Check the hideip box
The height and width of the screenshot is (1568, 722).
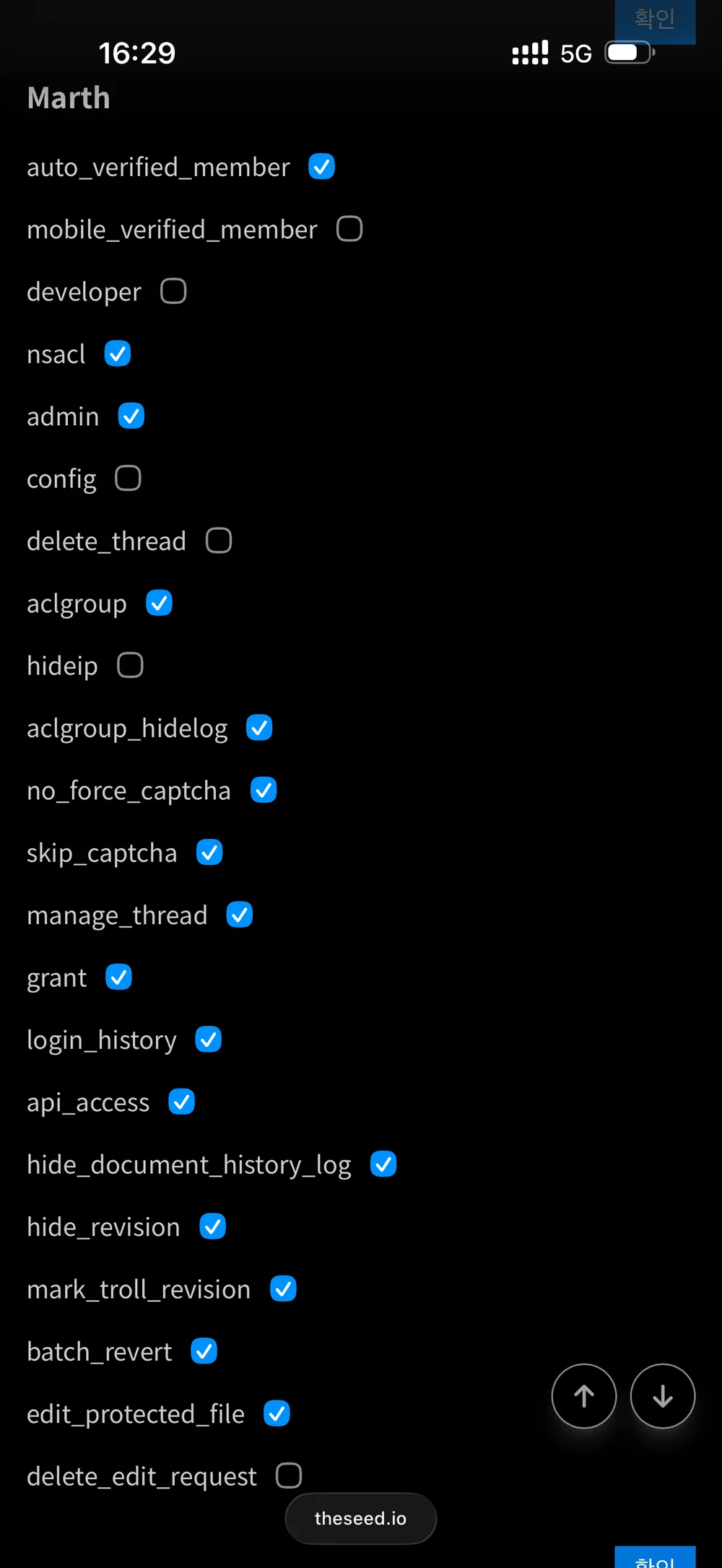[x=130, y=665]
